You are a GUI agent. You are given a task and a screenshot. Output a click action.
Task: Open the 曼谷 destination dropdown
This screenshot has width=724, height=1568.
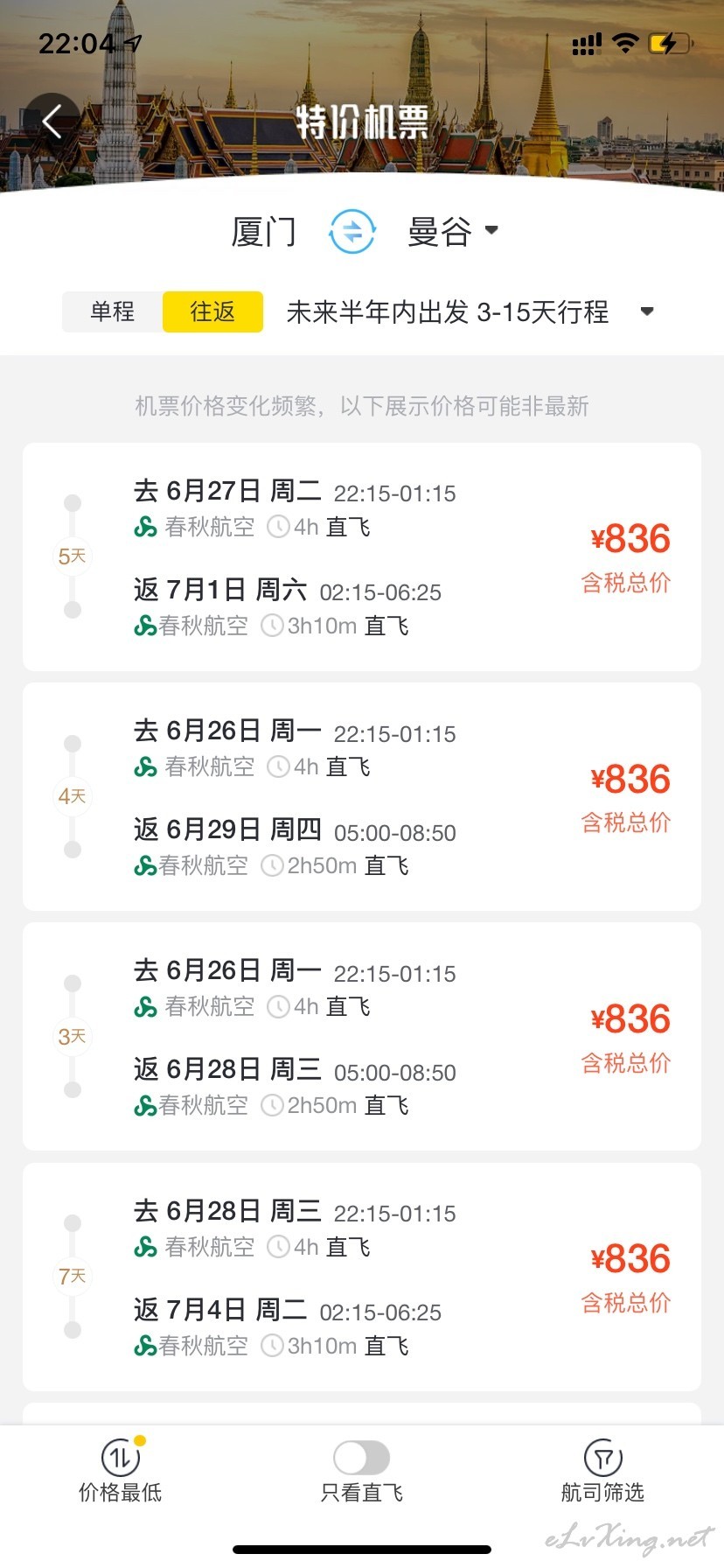click(453, 232)
